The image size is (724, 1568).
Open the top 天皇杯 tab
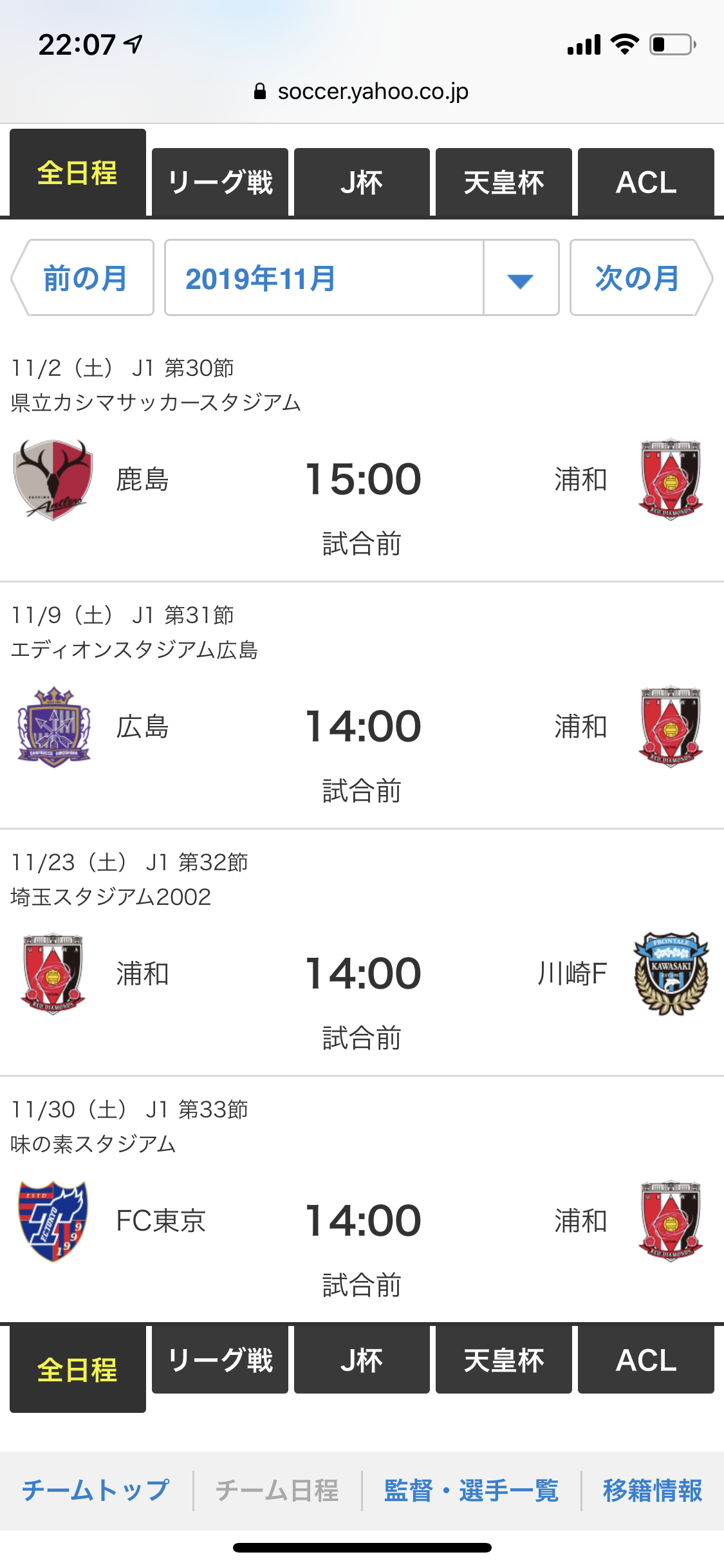tap(504, 182)
